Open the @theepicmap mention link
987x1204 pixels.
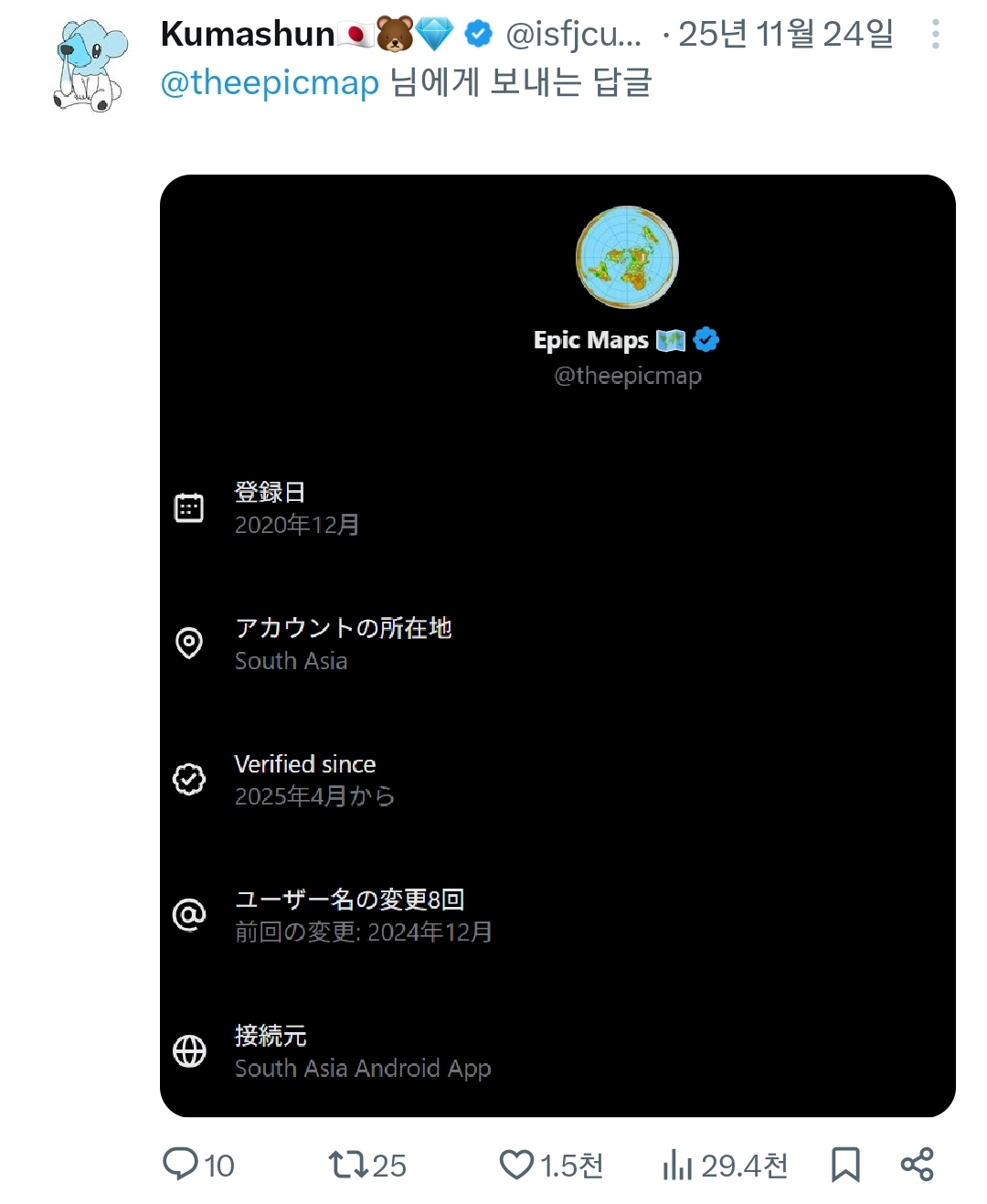pyautogui.click(x=270, y=82)
